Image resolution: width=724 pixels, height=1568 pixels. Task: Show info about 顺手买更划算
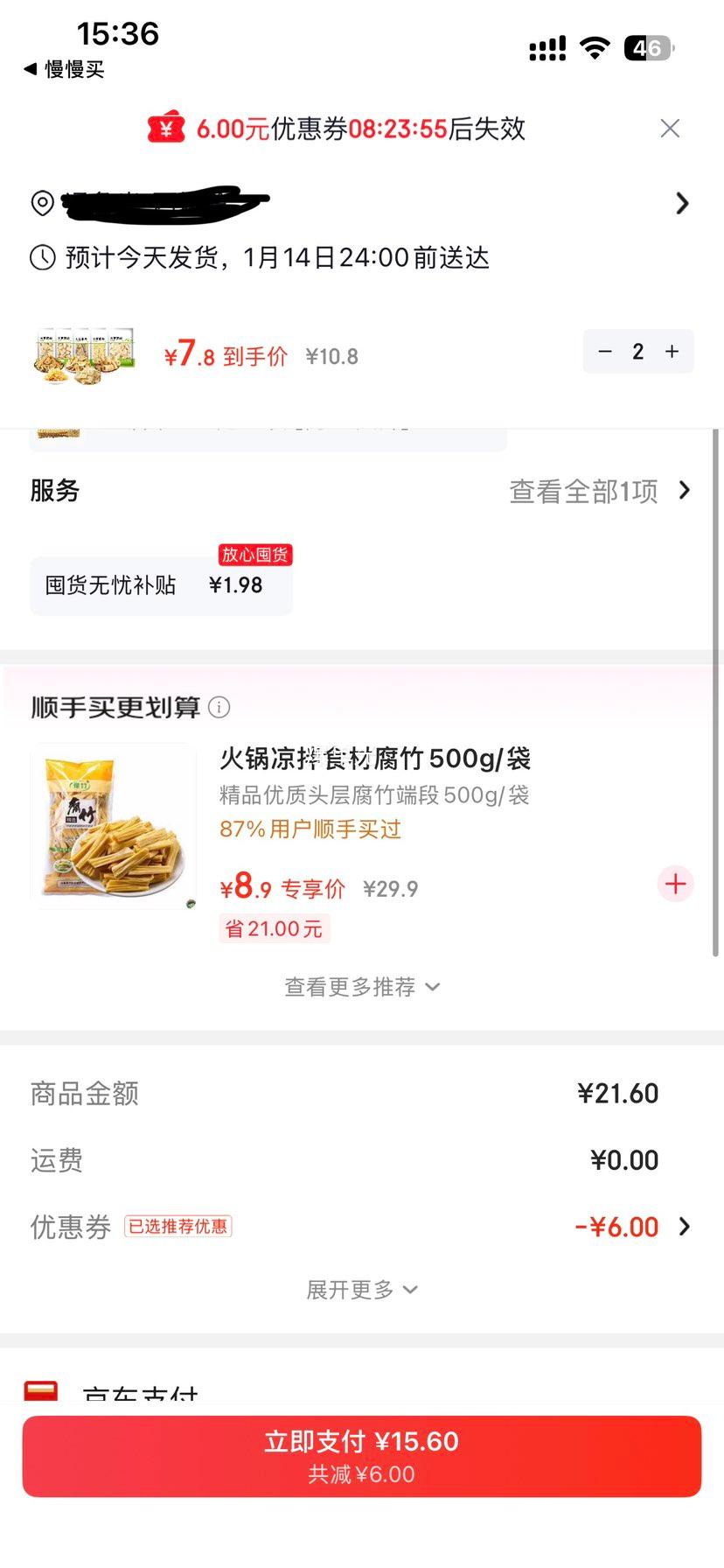pyautogui.click(x=219, y=707)
